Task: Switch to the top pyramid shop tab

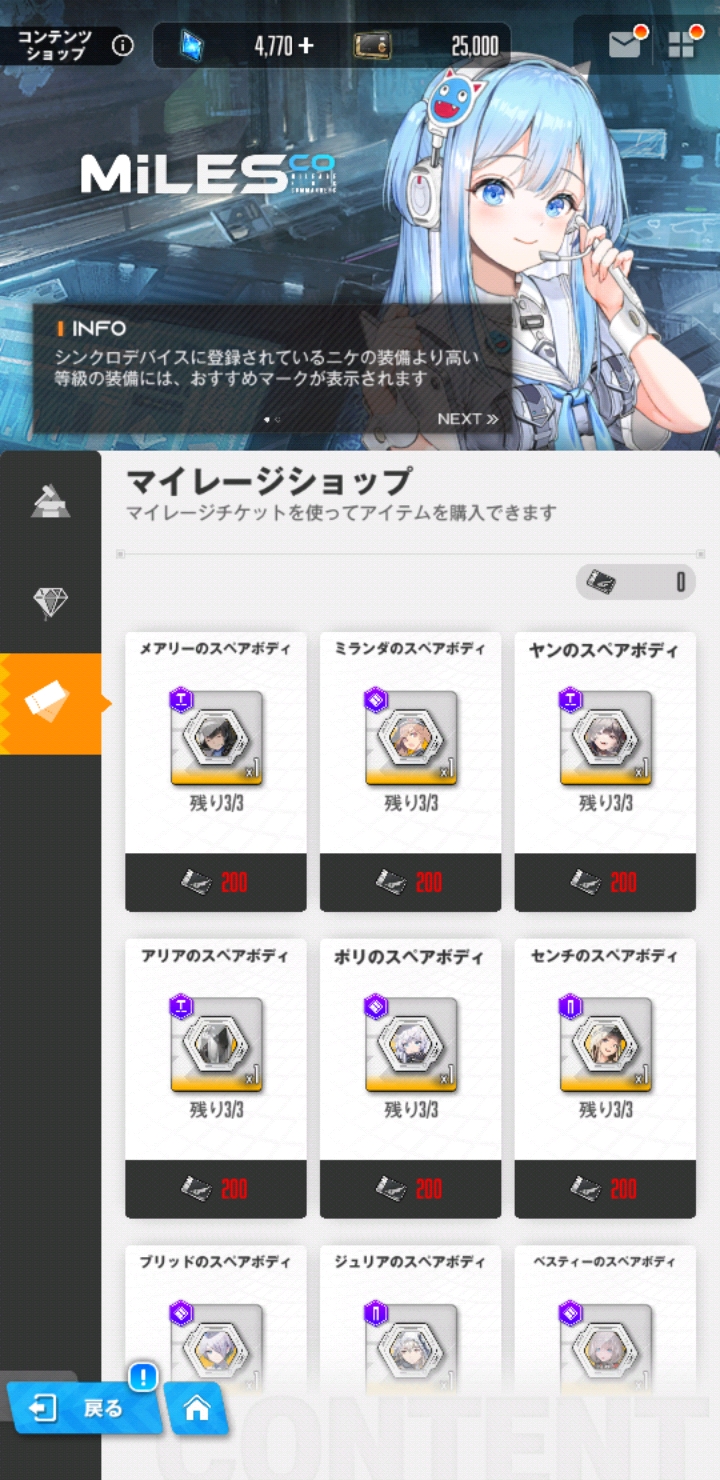Action: point(50,502)
